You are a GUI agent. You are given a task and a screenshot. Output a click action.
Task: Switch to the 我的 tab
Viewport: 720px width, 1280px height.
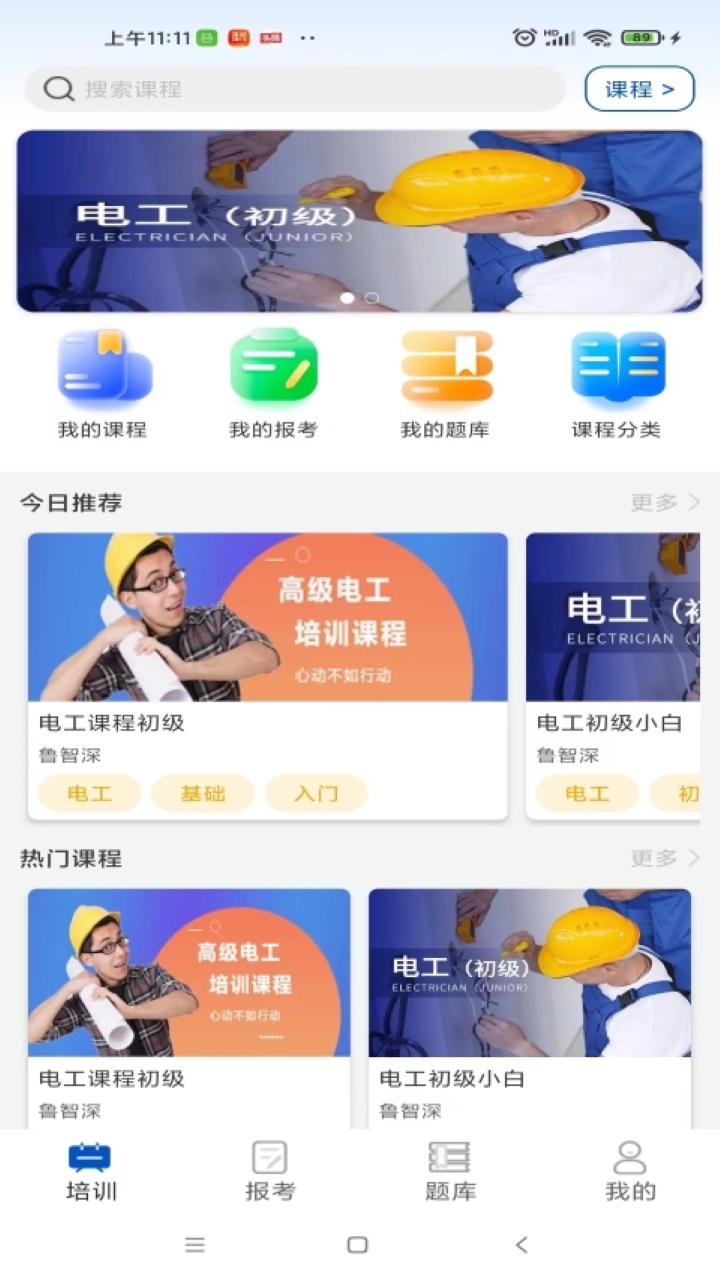[630, 1171]
